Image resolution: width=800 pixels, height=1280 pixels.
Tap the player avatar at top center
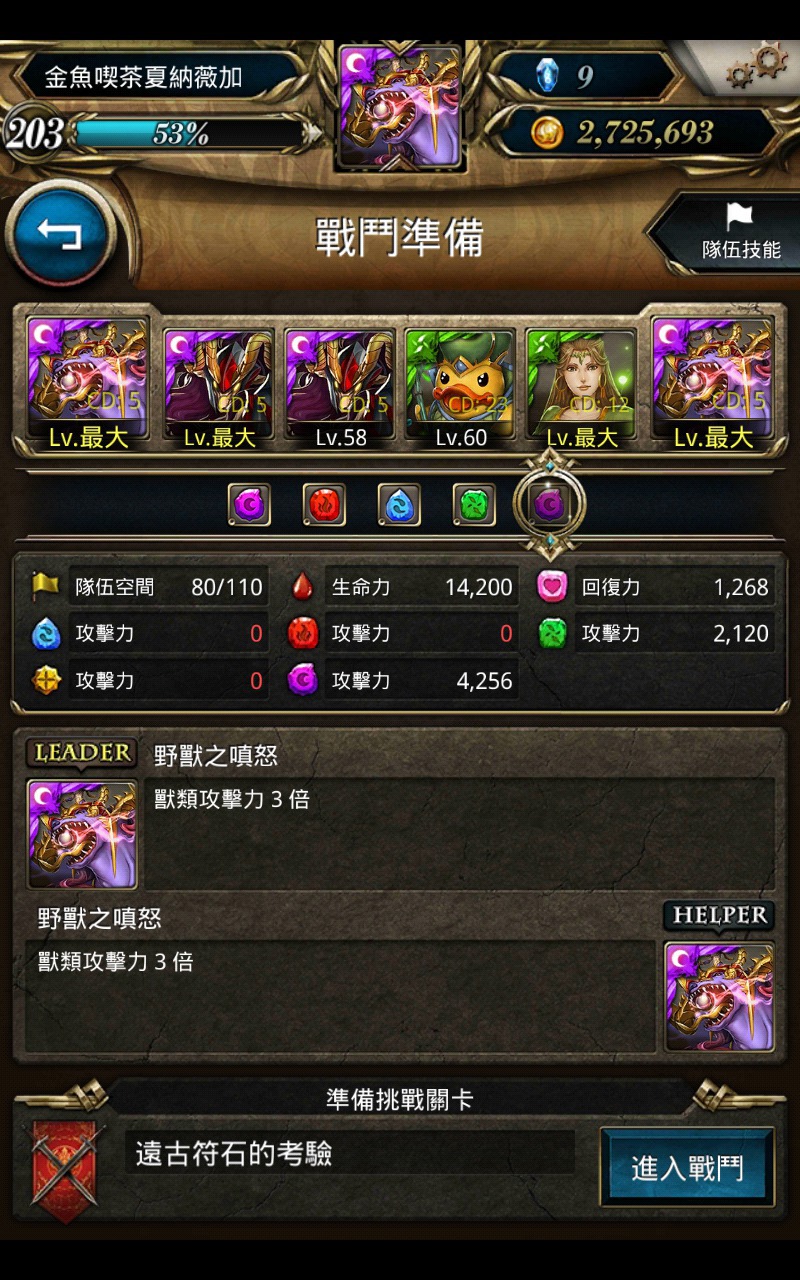(x=401, y=105)
